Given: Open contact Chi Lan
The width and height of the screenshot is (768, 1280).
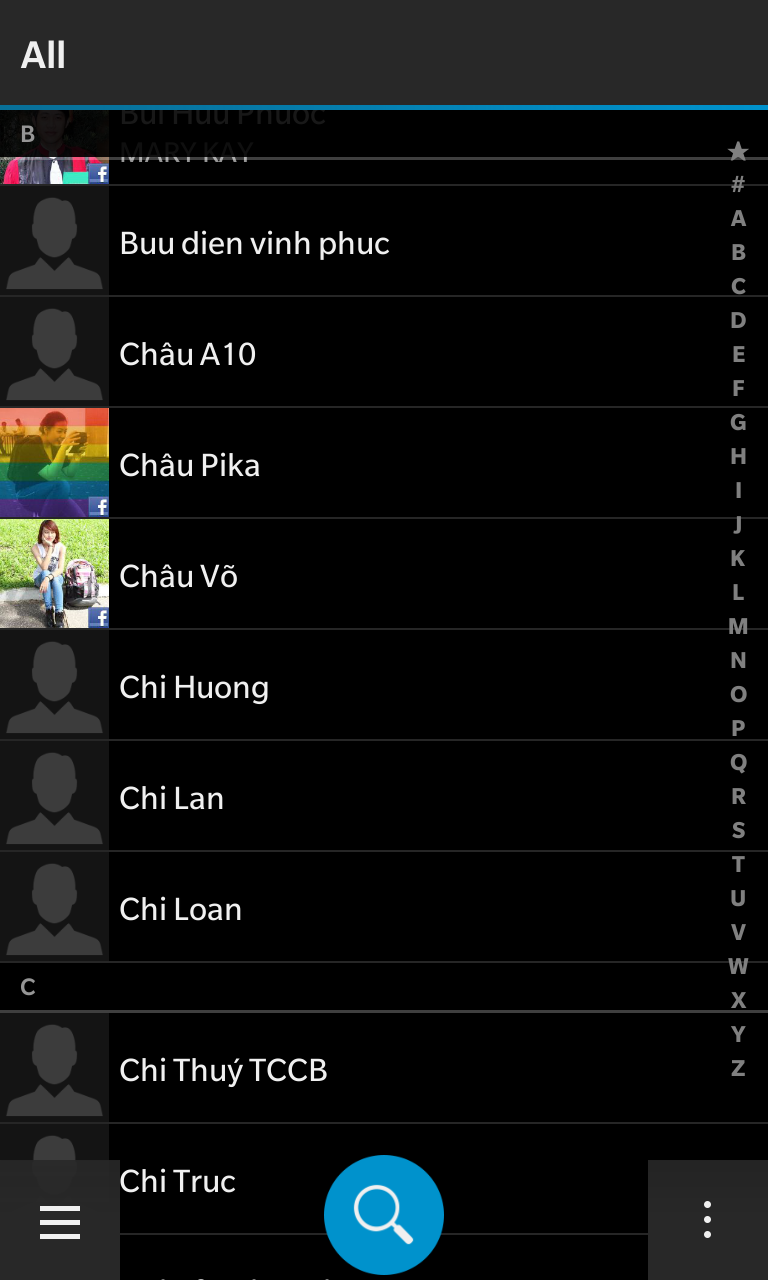Looking at the screenshot, I should click(x=384, y=796).
